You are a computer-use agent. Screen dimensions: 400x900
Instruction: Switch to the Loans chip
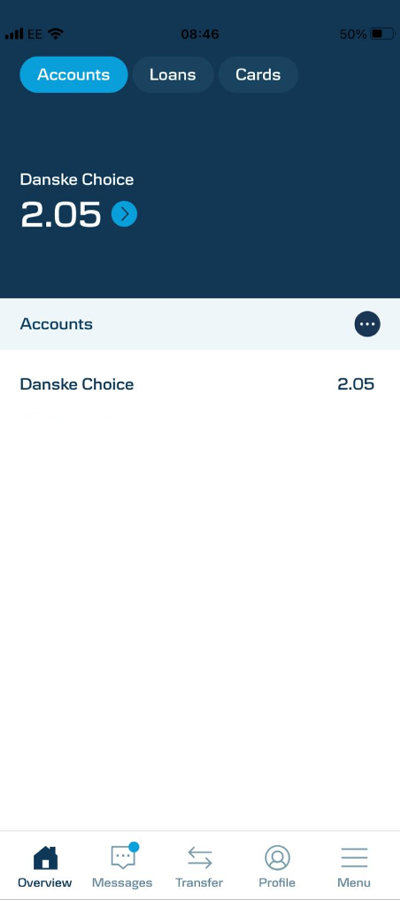click(x=173, y=75)
